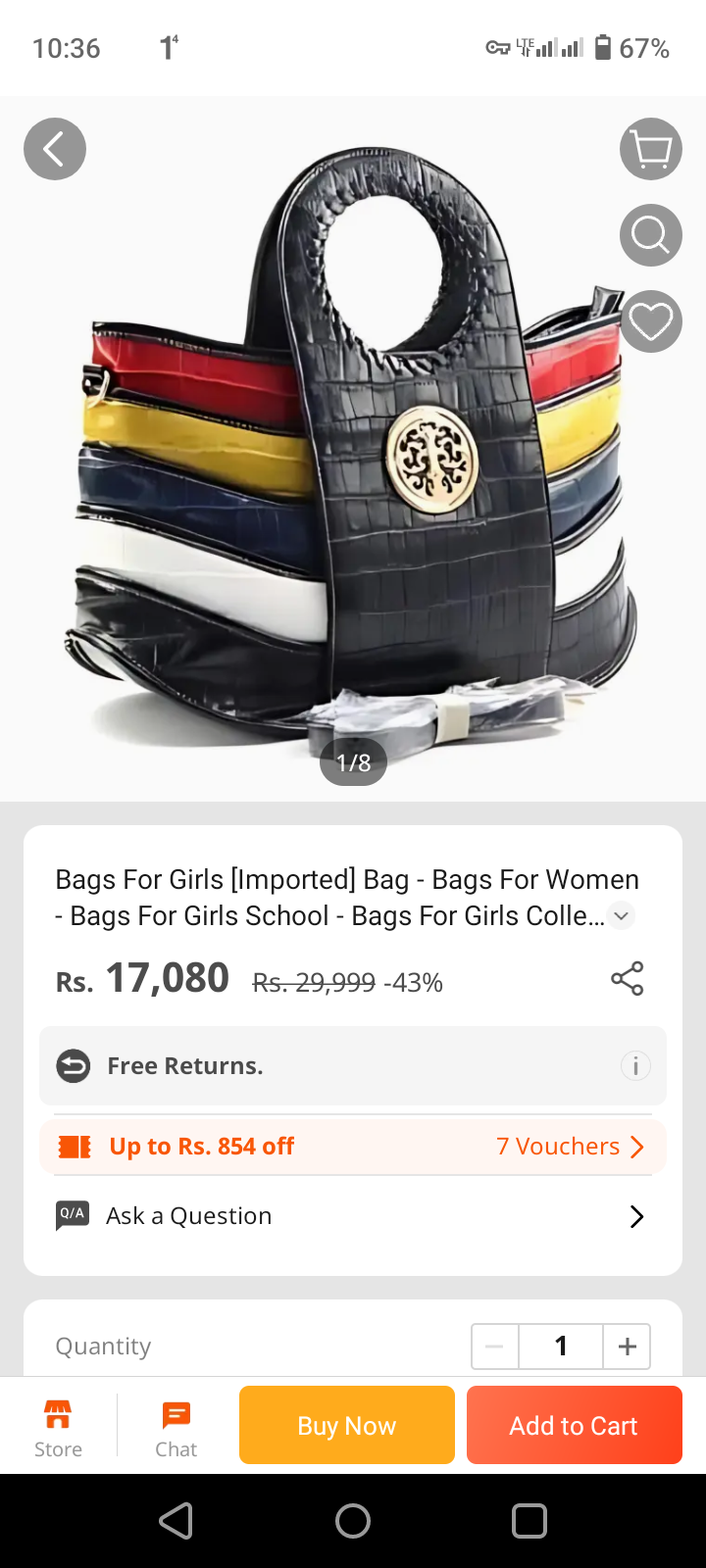This screenshot has width=706, height=1568.
Task: Open the shopping cart icon
Action: [x=651, y=149]
